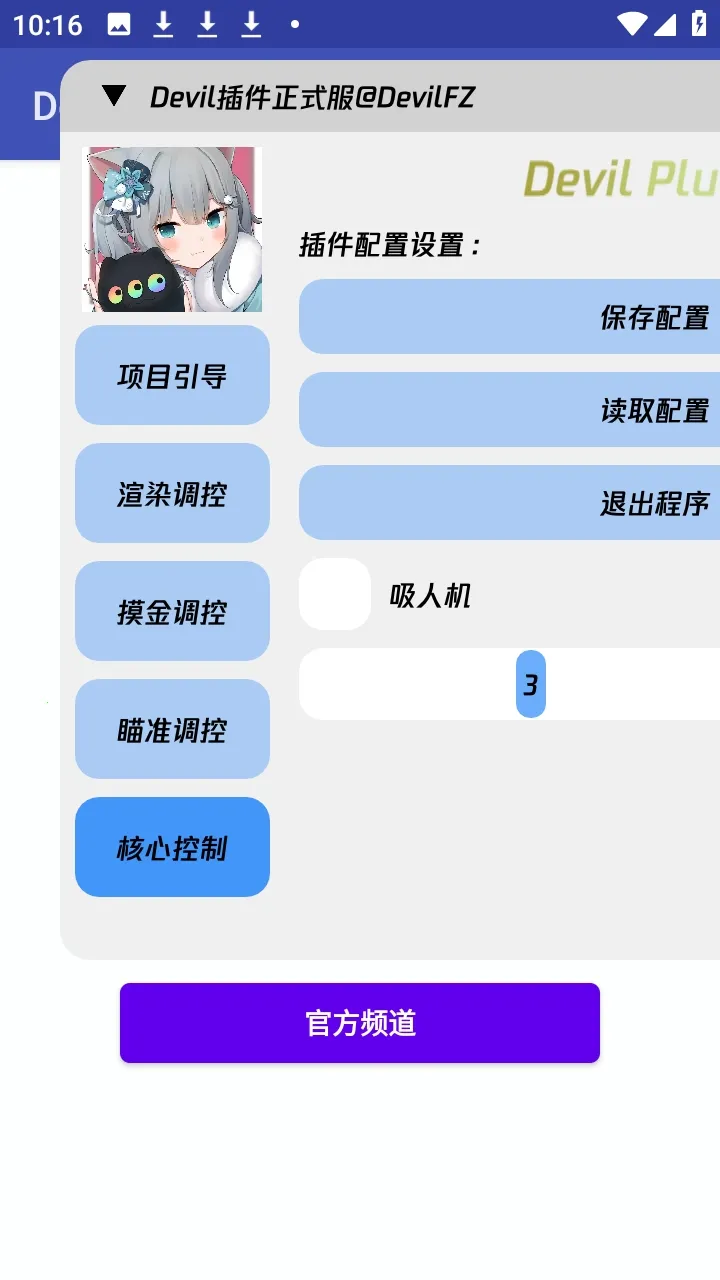Tap the slider handle showing 3
This screenshot has width=720, height=1280.
(x=531, y=684)
